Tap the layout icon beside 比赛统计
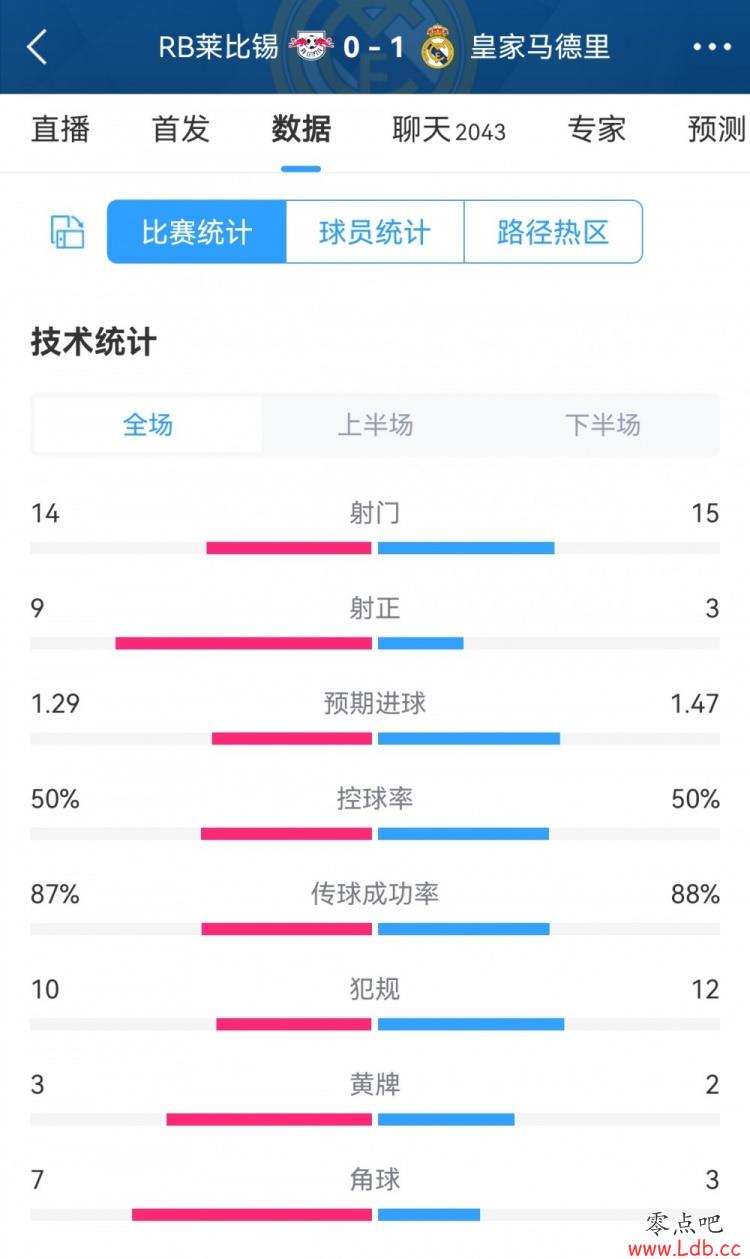Image resolution: width=750 pixels, height=1259 pixels. tap(68, 232)
